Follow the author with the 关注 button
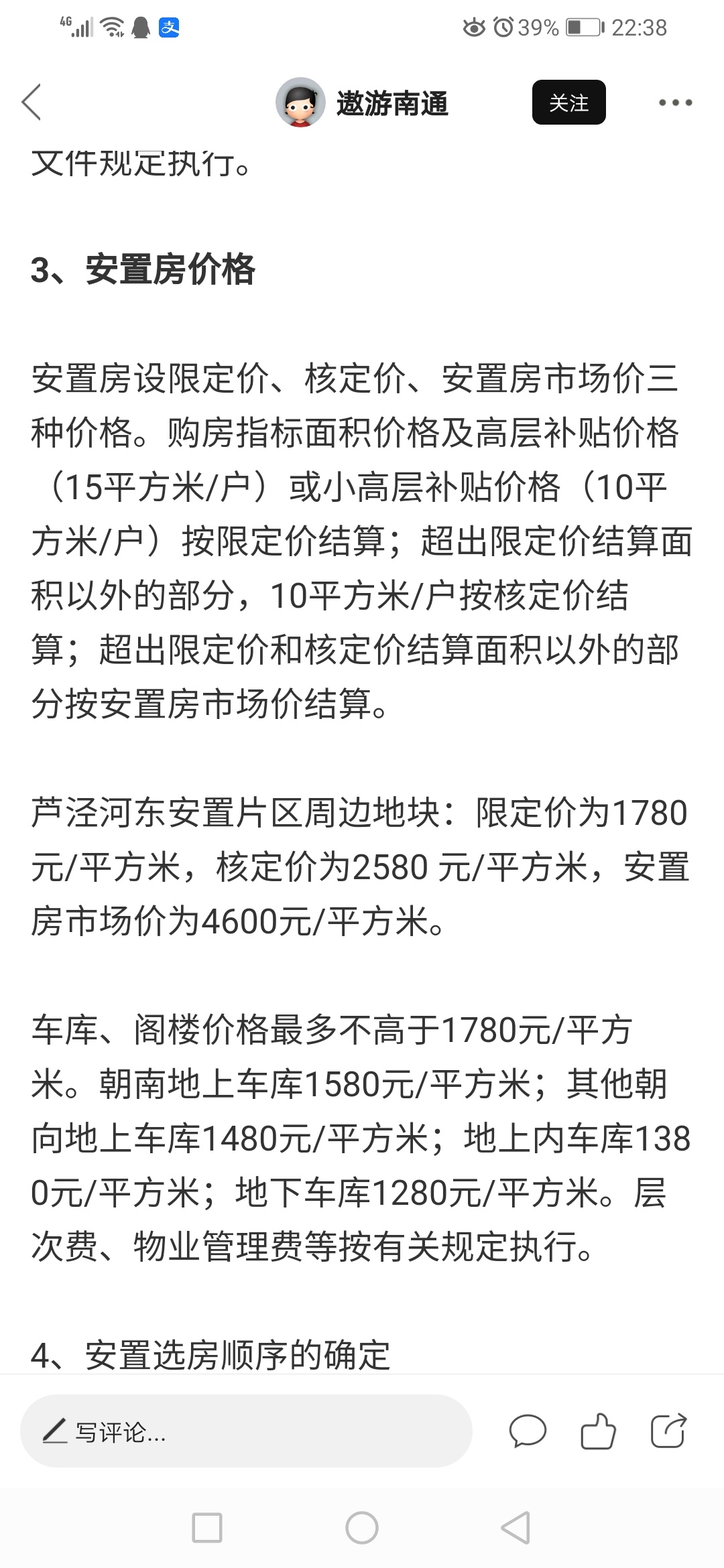This screenshot has height=1568, width=724. [568, 103]
